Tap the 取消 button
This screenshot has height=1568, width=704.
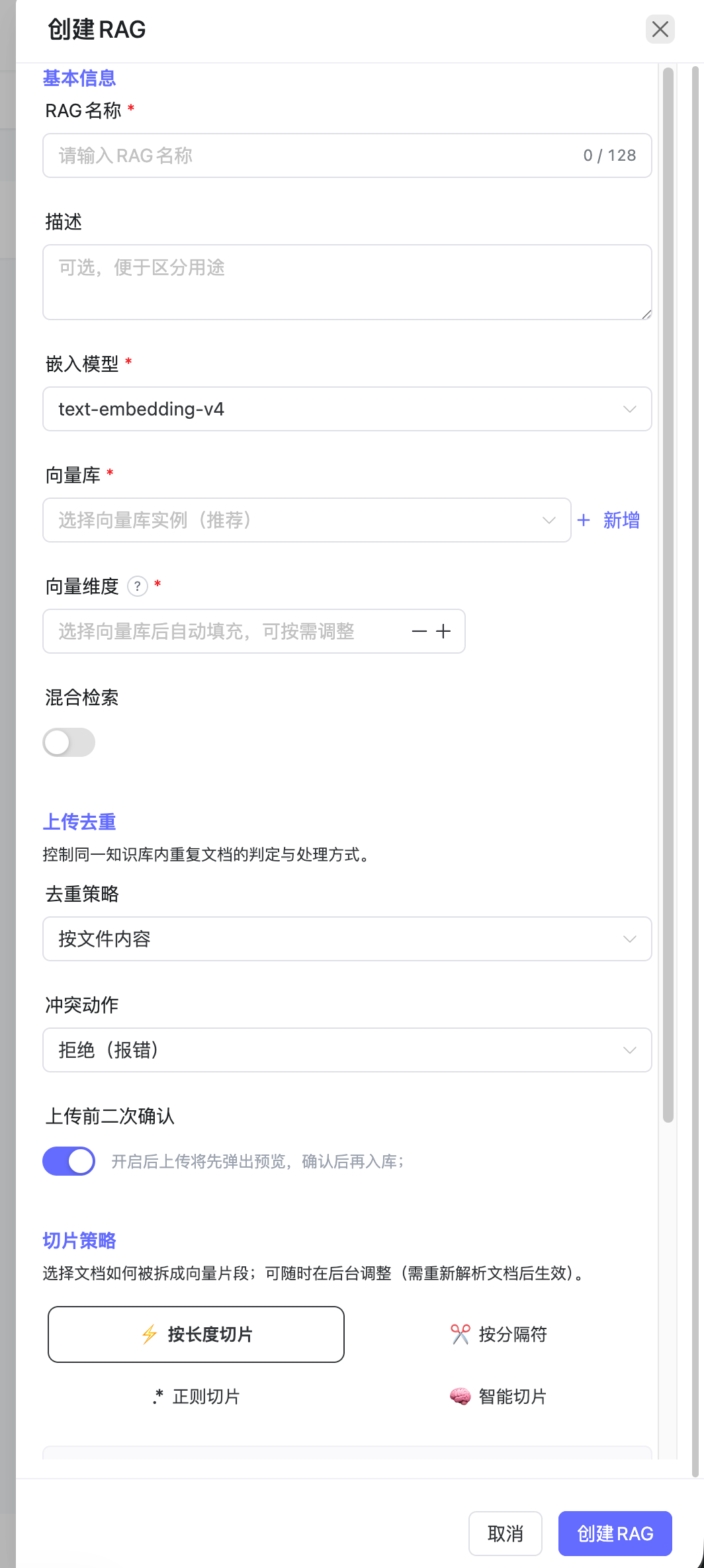point(506,1534)
